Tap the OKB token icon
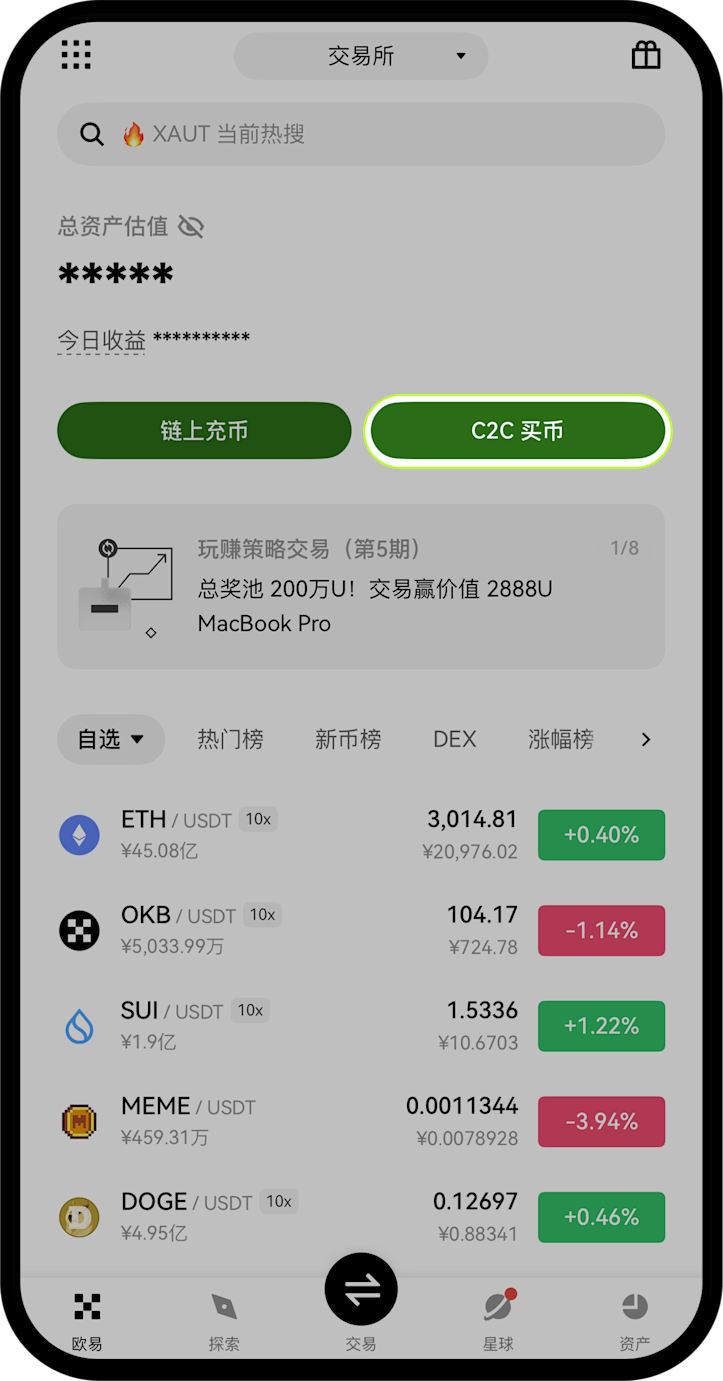 [79, 930]
